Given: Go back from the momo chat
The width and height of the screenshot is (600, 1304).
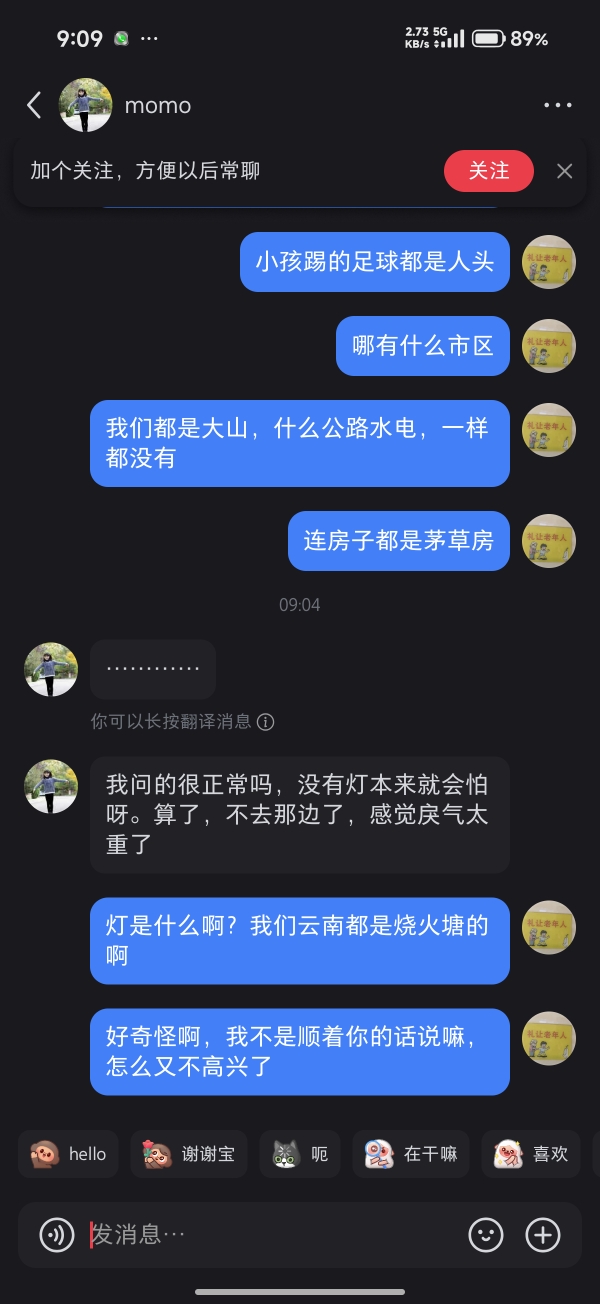Looking at the screenshot, I should [34, 105].
